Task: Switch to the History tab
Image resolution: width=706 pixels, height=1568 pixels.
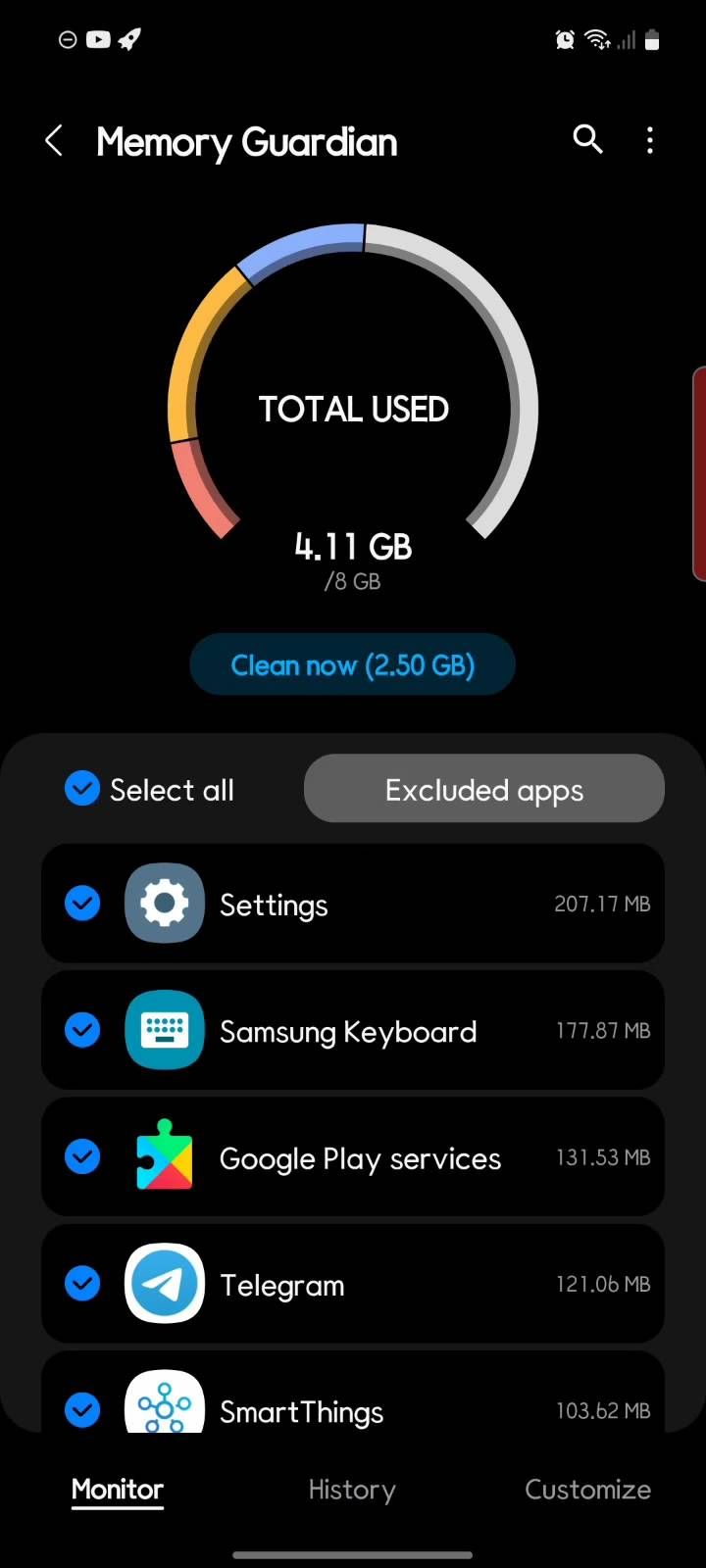Action: point(352,1490)
